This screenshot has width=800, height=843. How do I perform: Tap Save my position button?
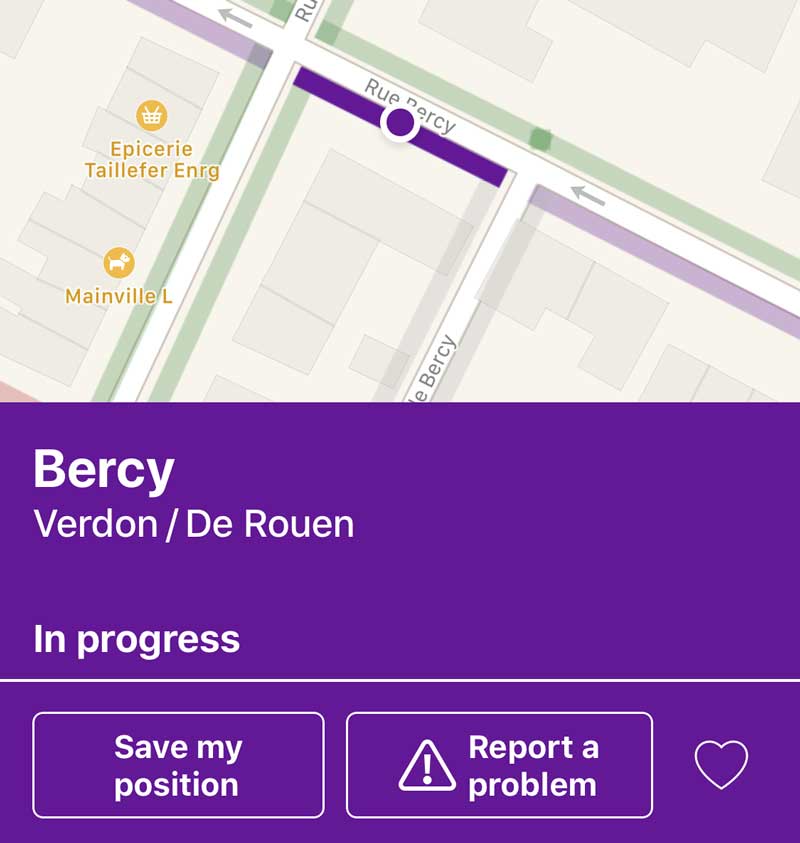click(x=178, y=765)
